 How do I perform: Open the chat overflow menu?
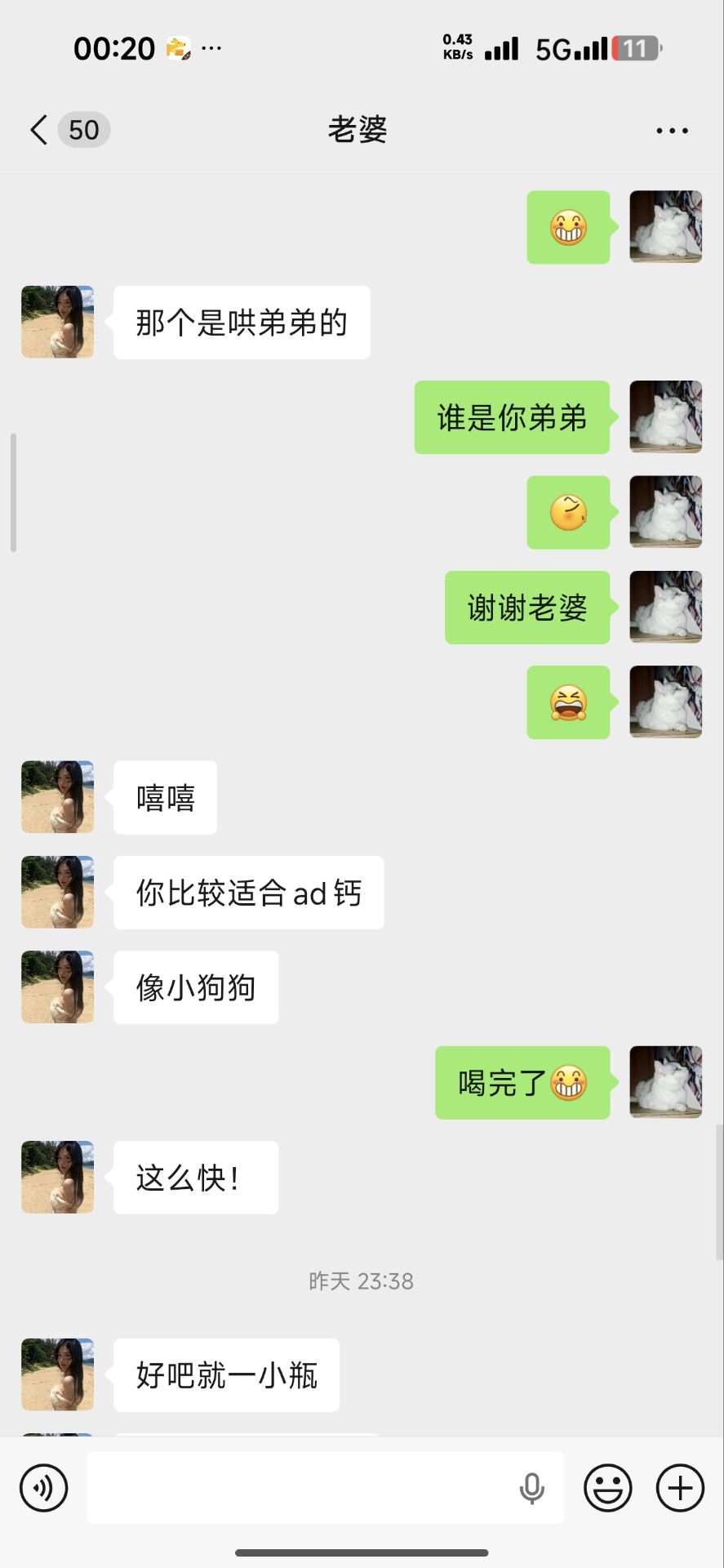click(x=672, y=131)
